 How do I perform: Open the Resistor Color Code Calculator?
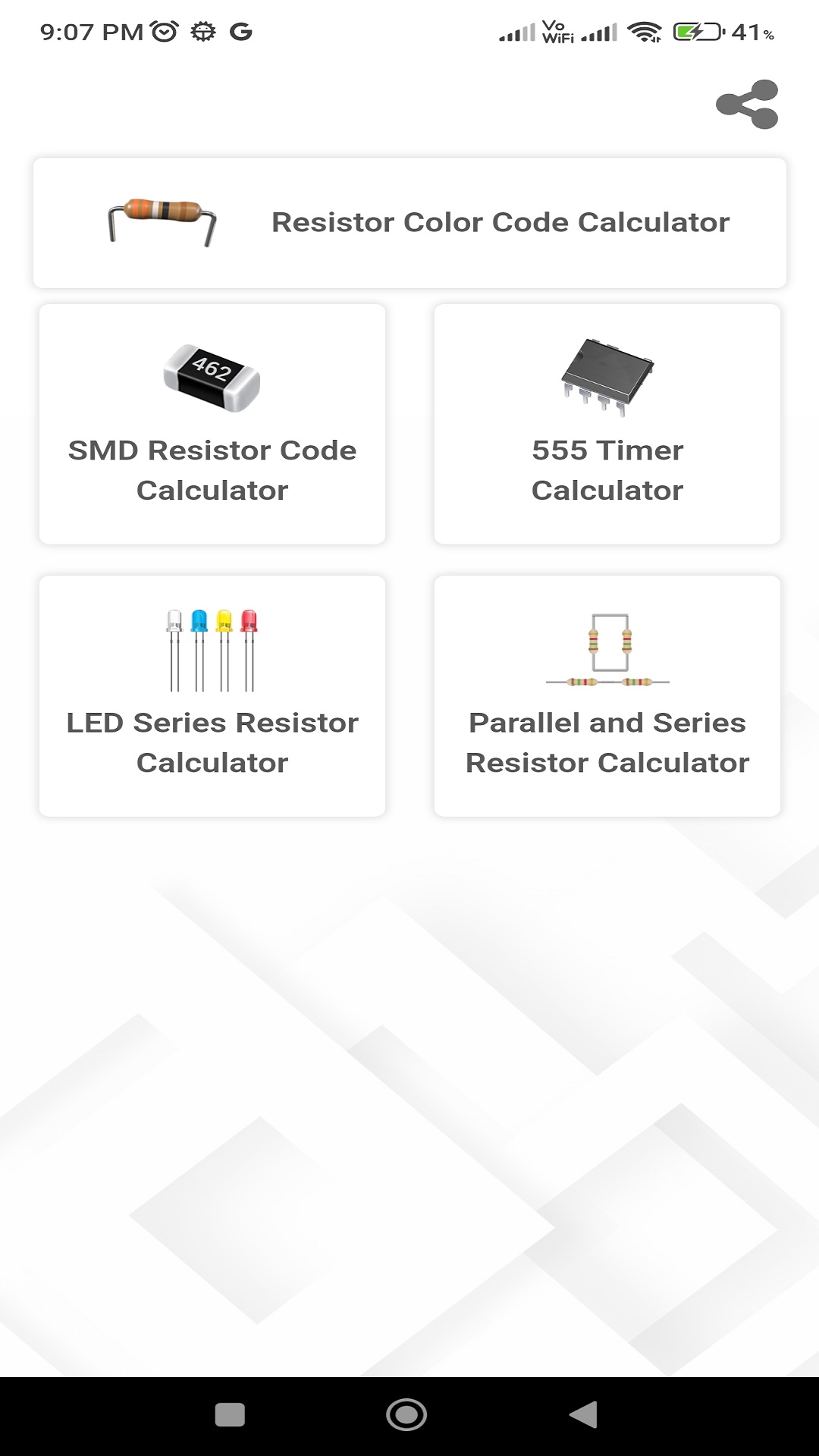[x=409, y=222]
